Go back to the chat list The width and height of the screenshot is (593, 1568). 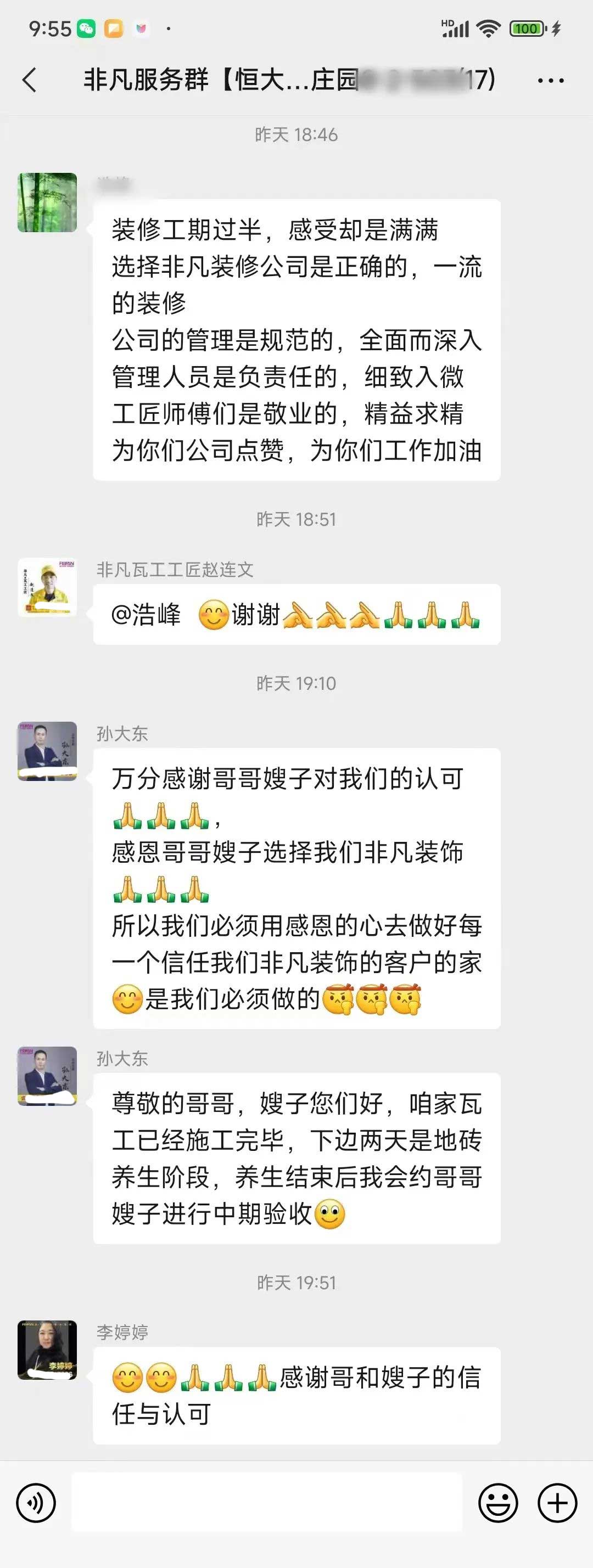tap(29, 80)
